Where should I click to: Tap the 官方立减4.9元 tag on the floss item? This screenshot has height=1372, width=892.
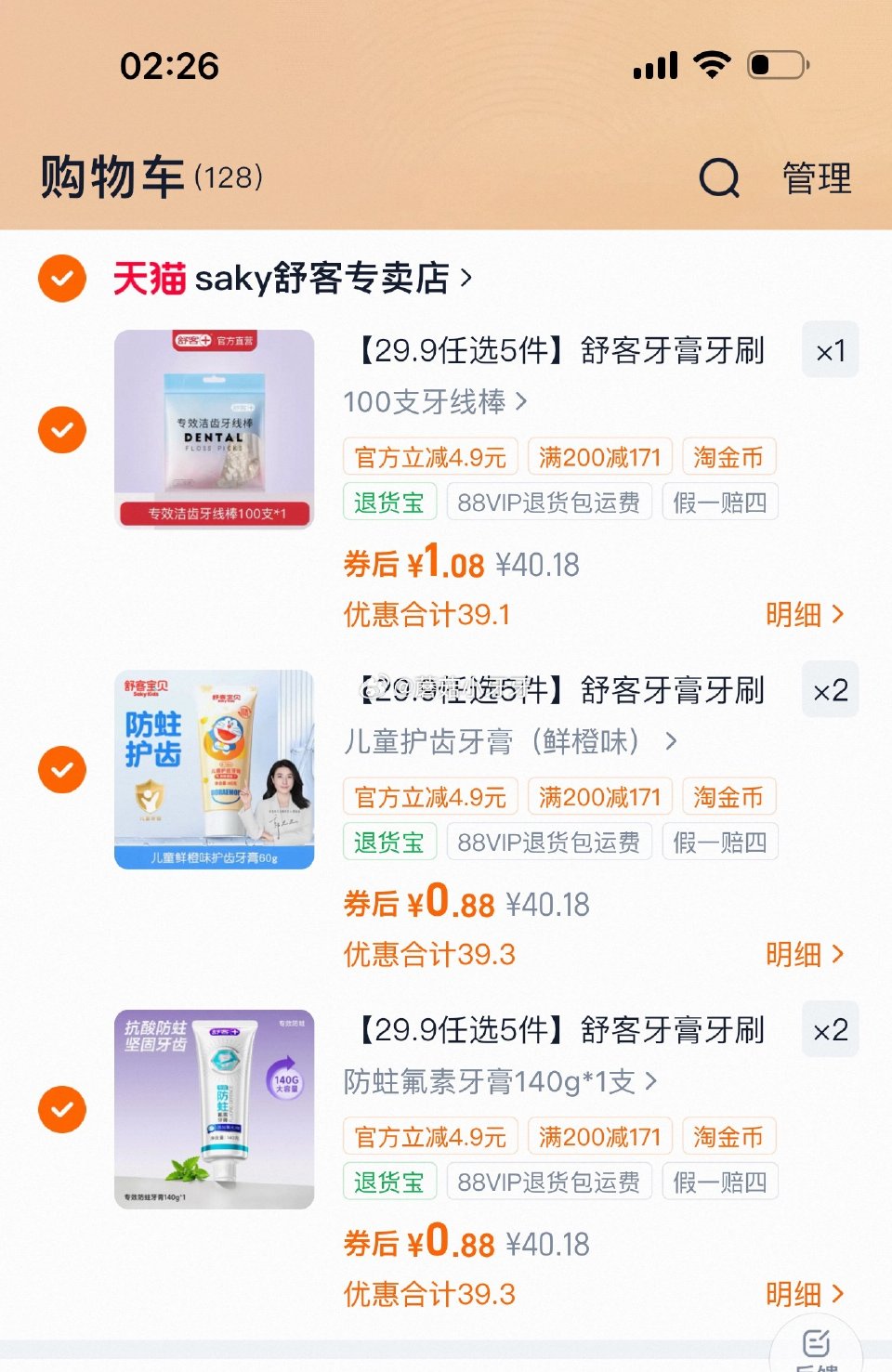tap(428, 456)
